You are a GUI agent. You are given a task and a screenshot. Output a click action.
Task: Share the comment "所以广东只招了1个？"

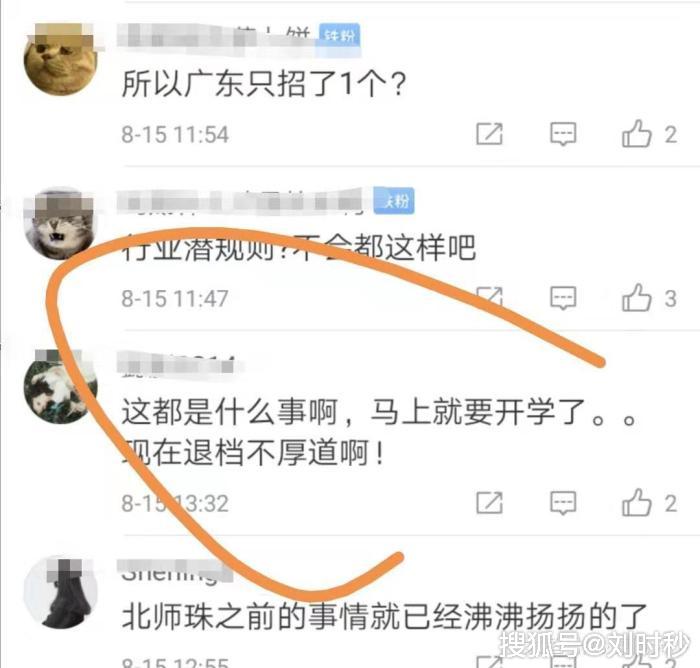[x=489, y=134]
